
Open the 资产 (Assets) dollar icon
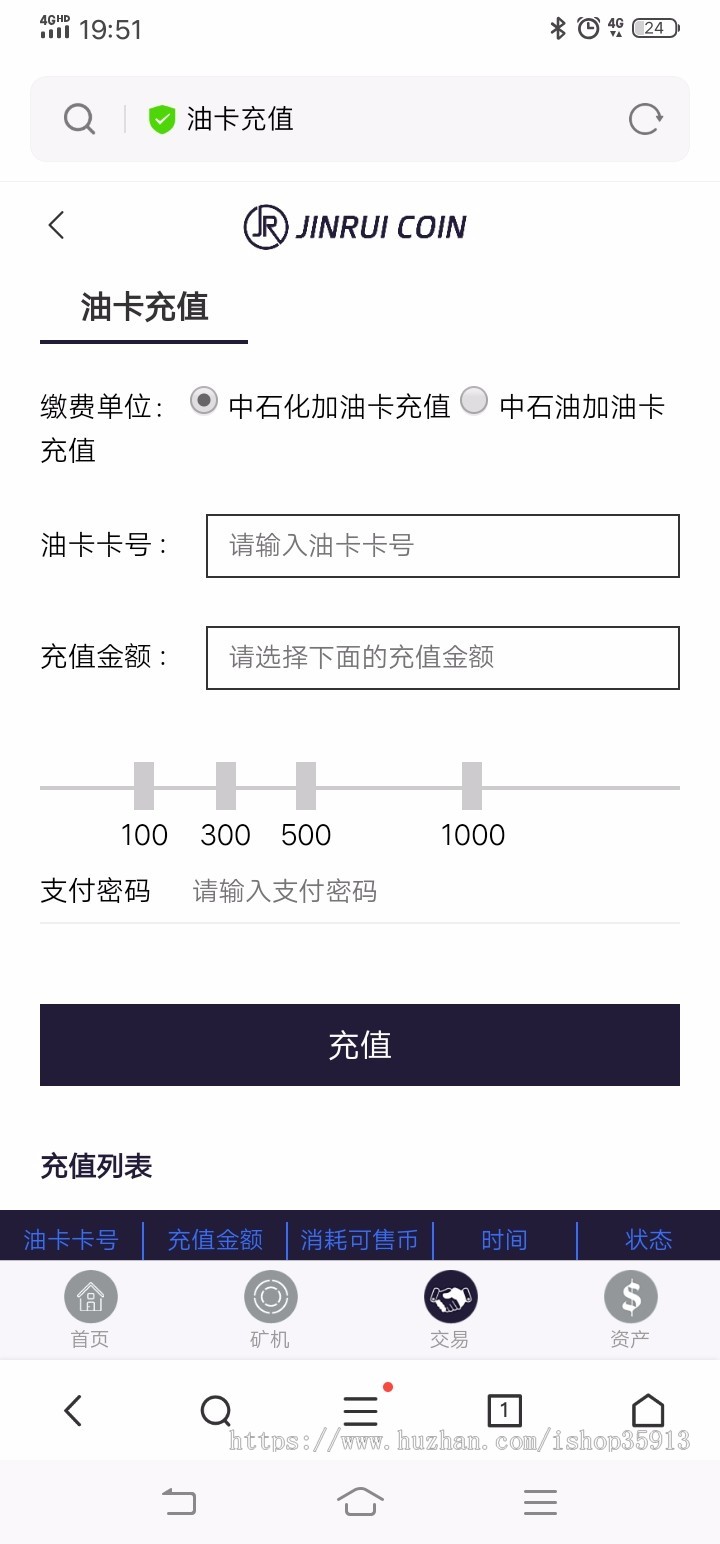point(630,1297)
